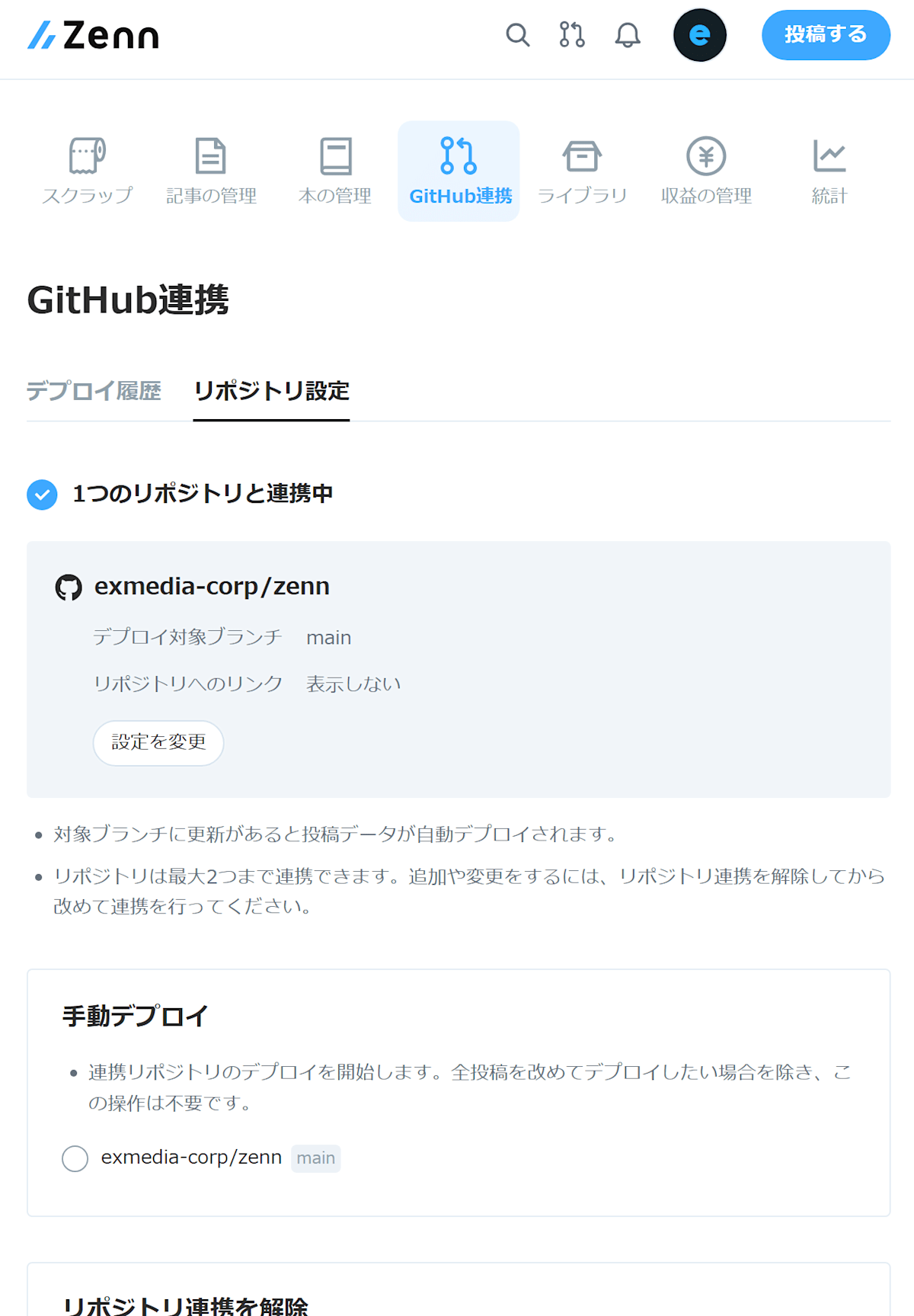Open the ライブラリ section
This screenshot has width=914, height=1316.
click(x=583, y=171)
